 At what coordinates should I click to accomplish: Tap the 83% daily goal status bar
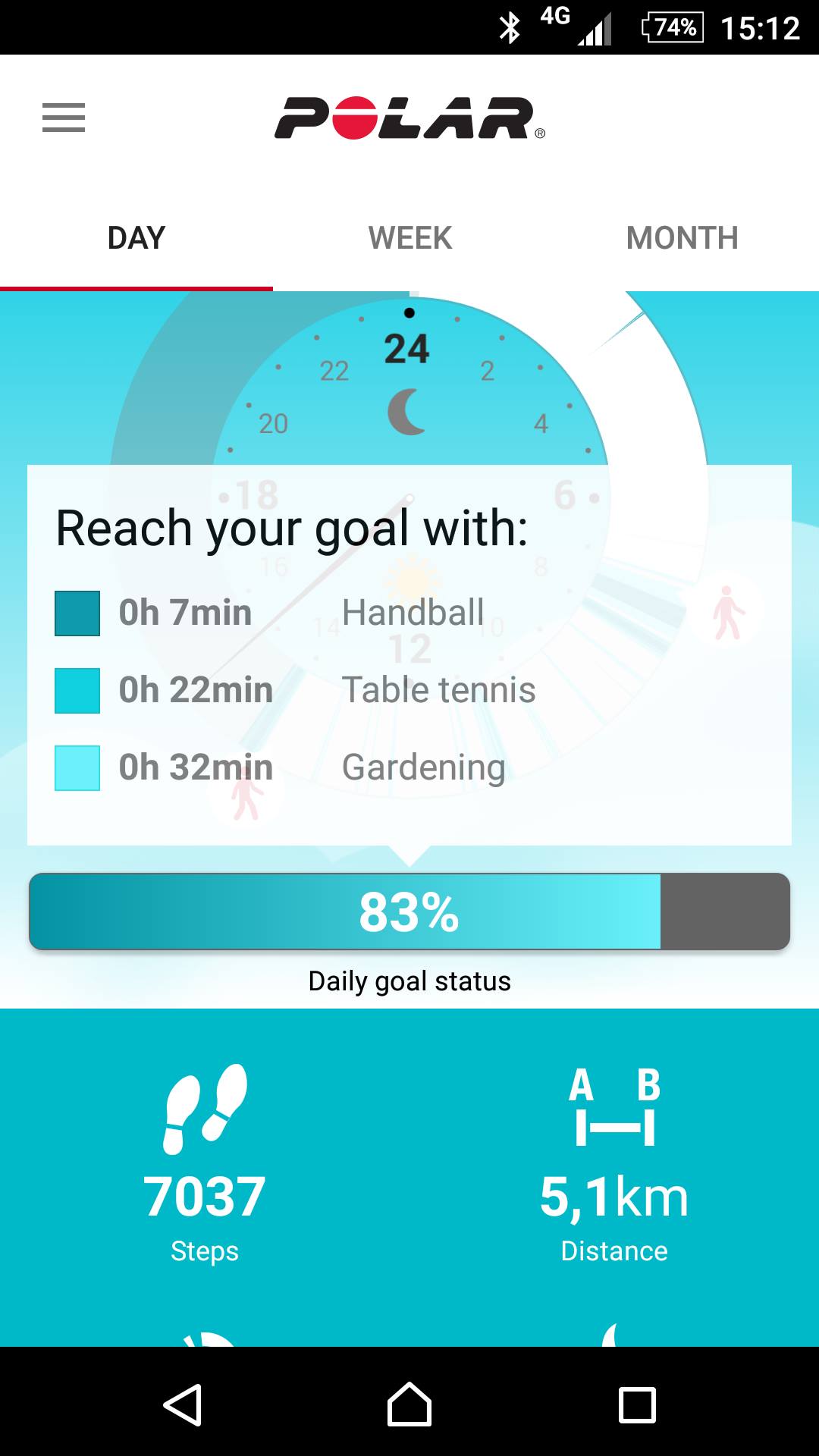click(x=409, y=912)
